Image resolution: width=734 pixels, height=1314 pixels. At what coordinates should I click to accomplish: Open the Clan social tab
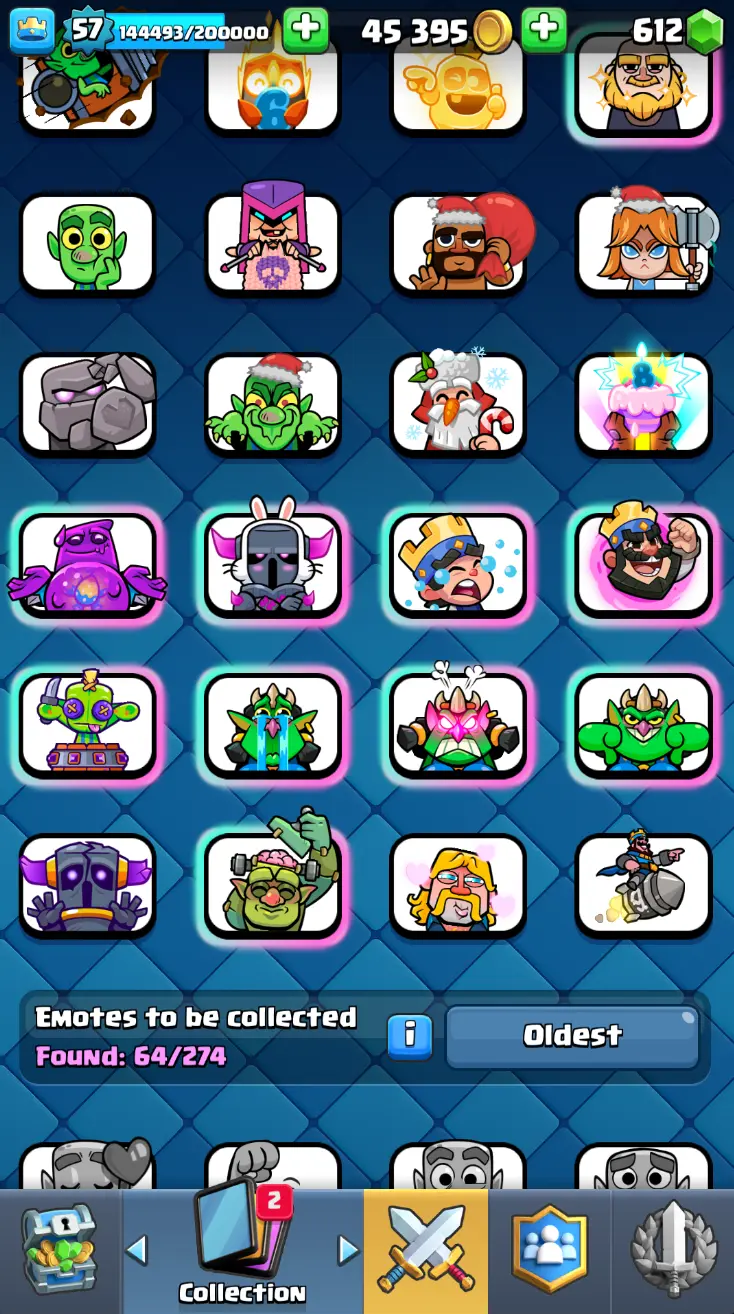(x=549, y=1250)
